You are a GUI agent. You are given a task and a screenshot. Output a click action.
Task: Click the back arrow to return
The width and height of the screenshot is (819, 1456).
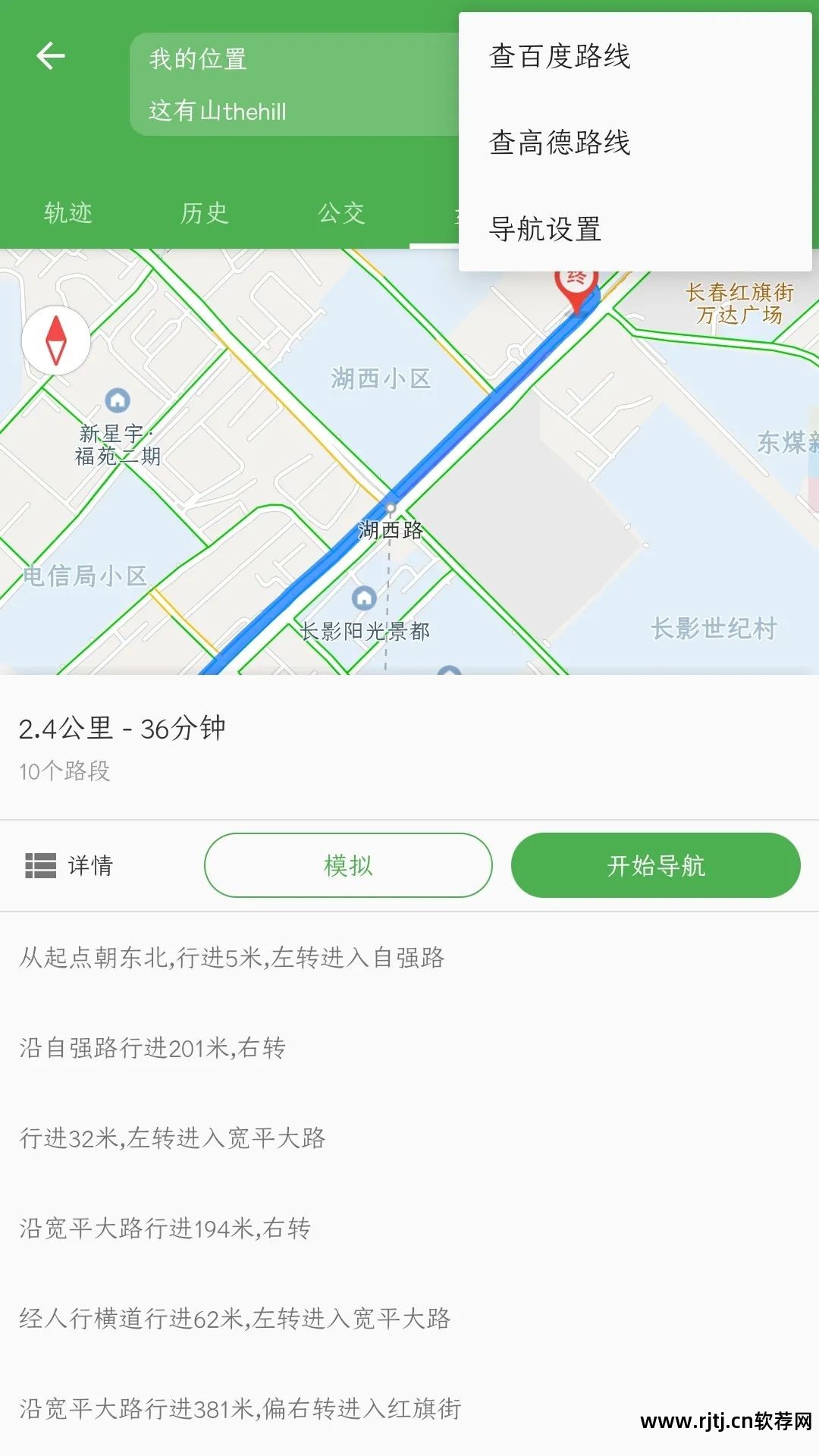coord(50,55)
